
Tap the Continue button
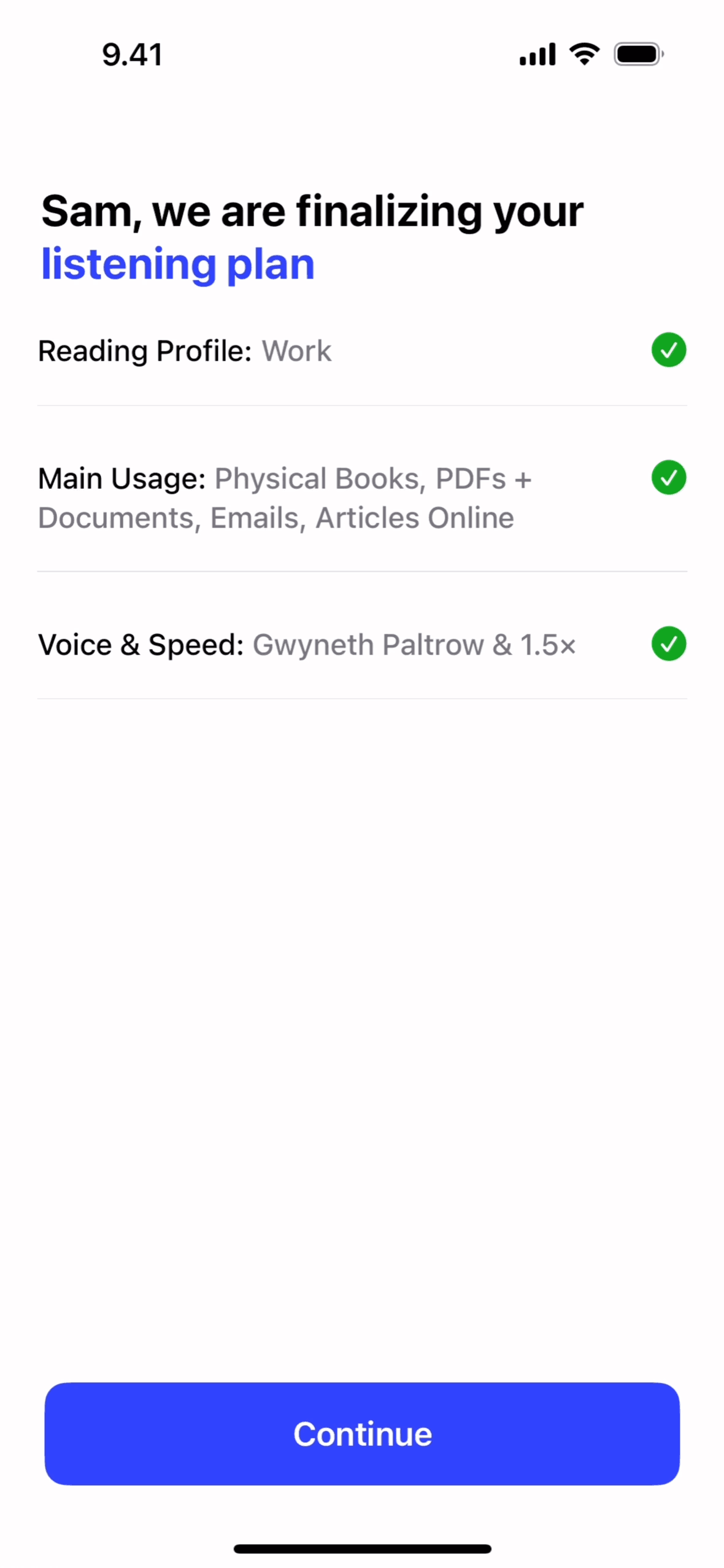click(x=362, y=1433)
